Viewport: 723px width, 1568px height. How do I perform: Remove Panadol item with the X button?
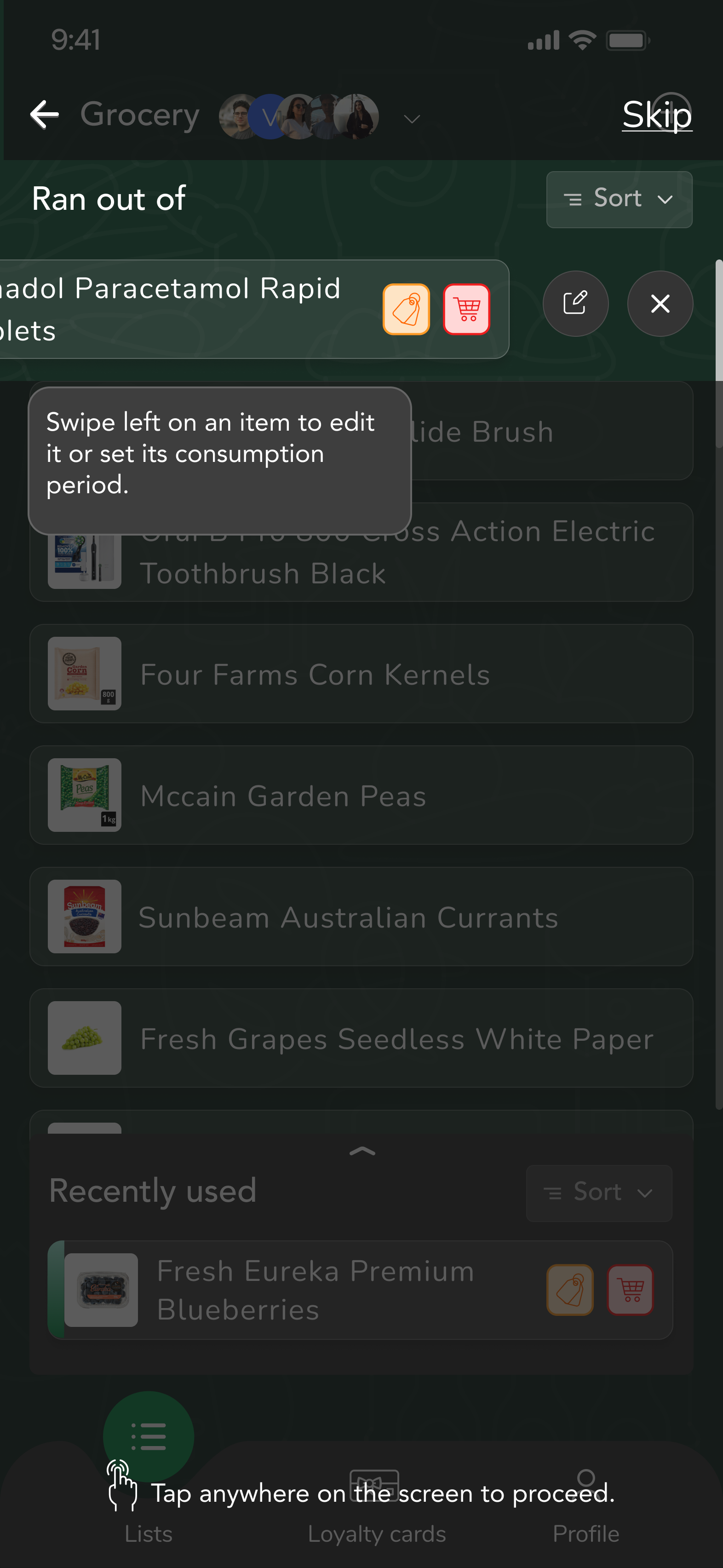660,303
